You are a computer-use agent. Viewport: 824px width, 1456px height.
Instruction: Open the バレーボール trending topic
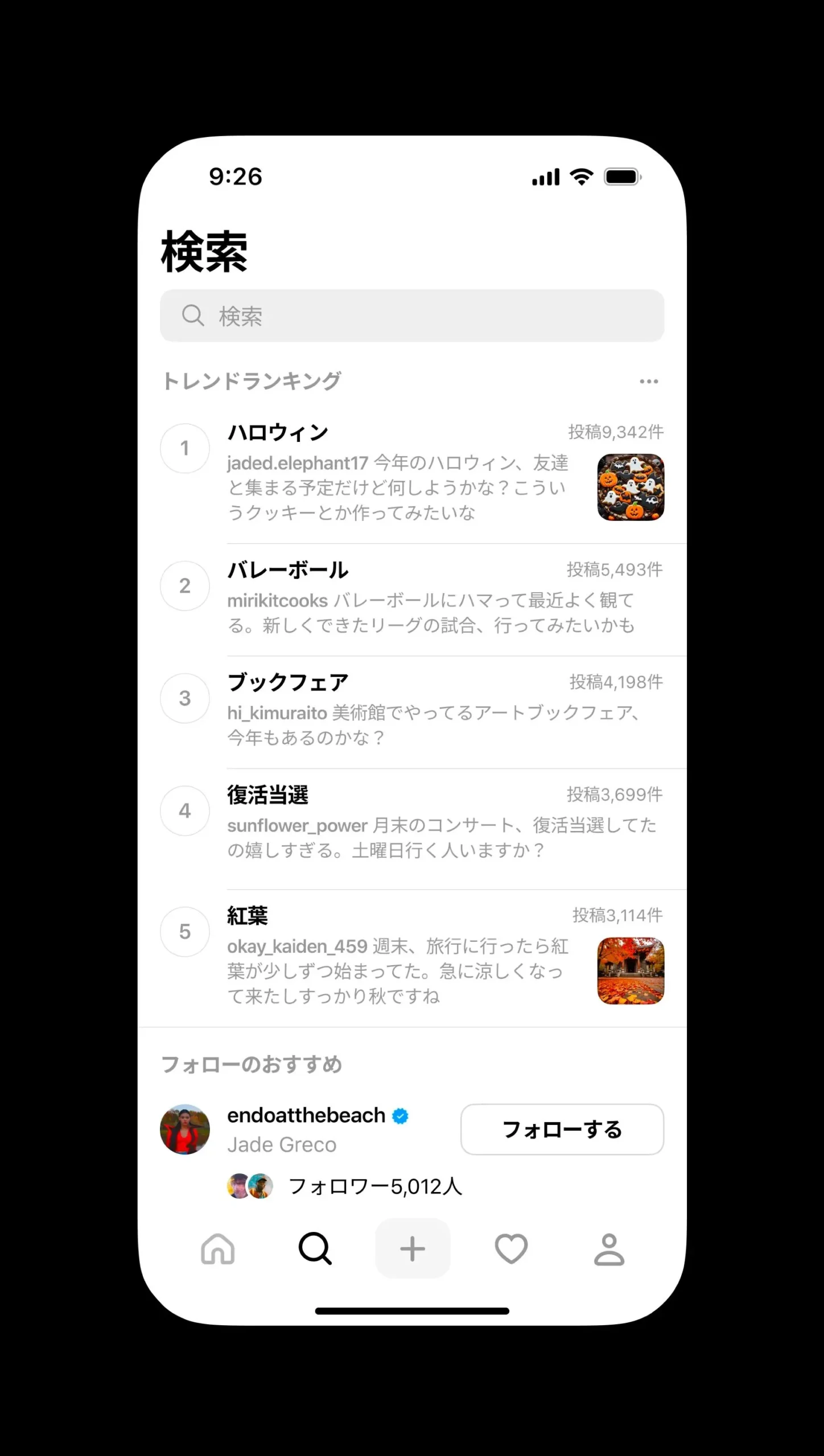288,570
